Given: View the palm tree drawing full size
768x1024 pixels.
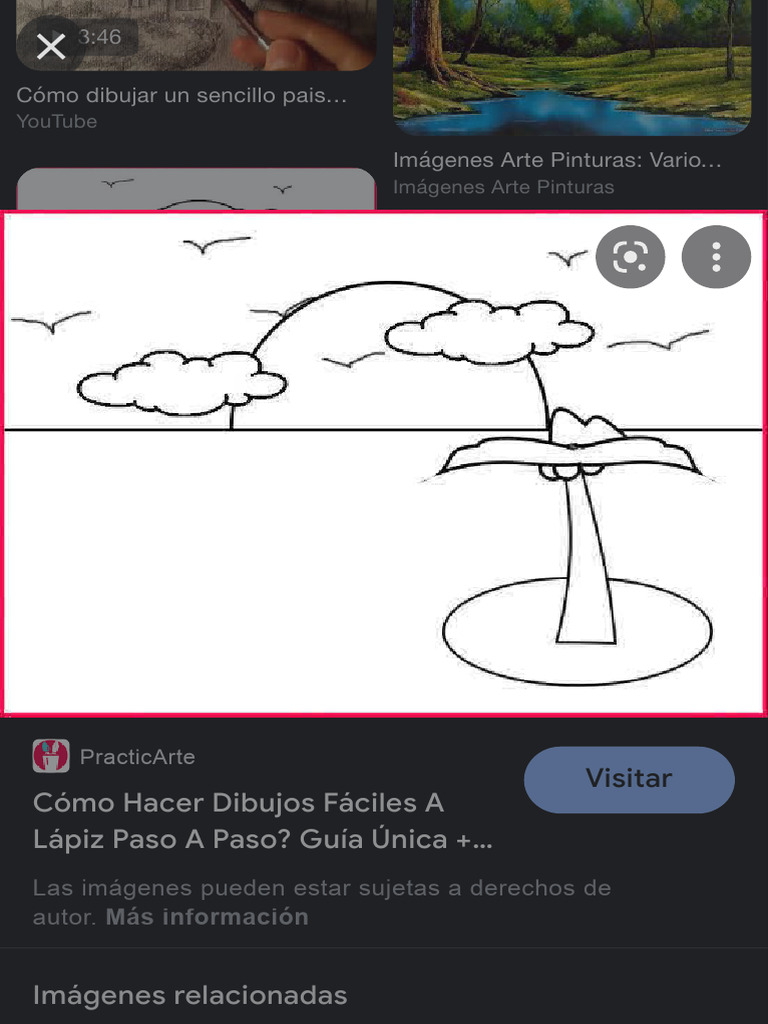Looking at the screenshot, I should 384,464.
